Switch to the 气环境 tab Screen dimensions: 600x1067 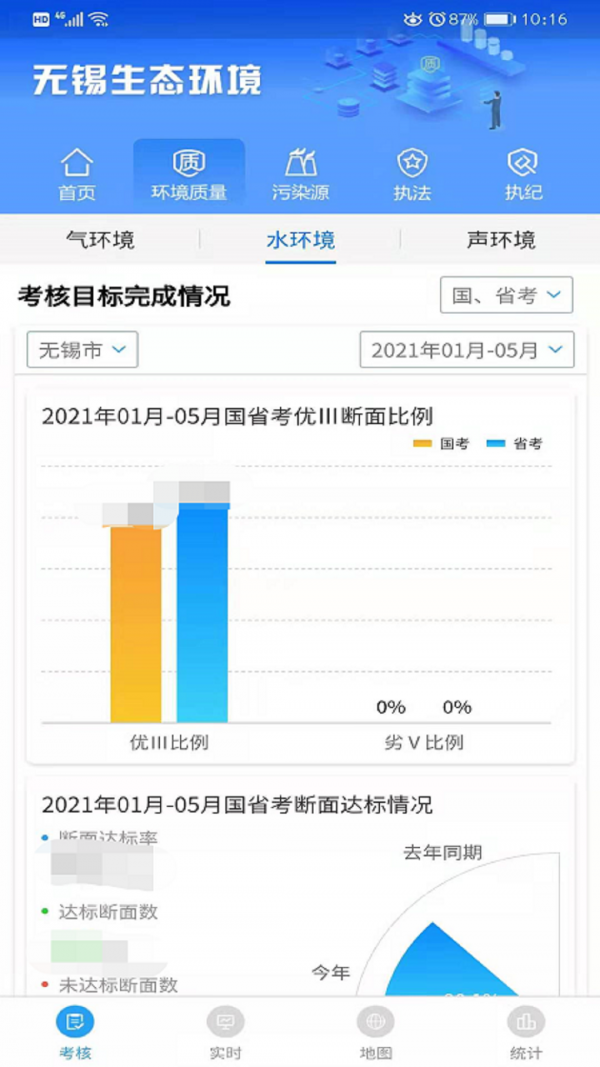[x=100, y=240]
